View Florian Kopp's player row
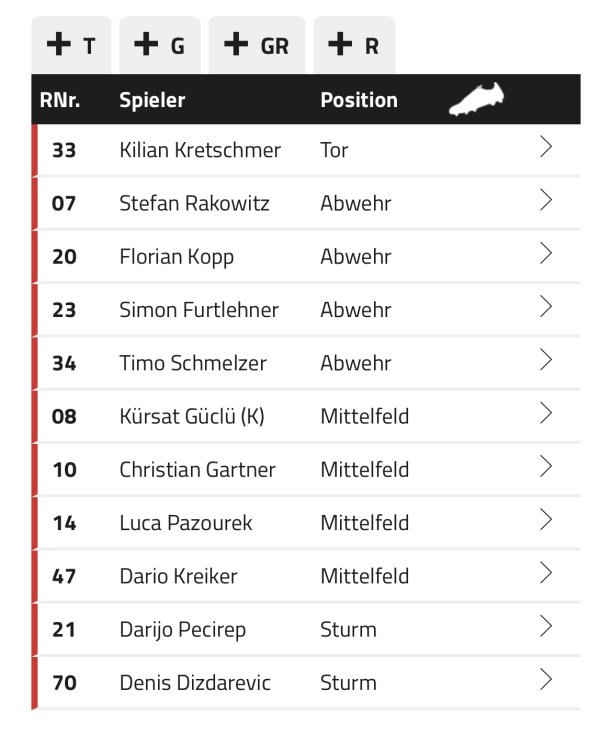The height and width of the screenshot is (750, 612). coord(306,256)
